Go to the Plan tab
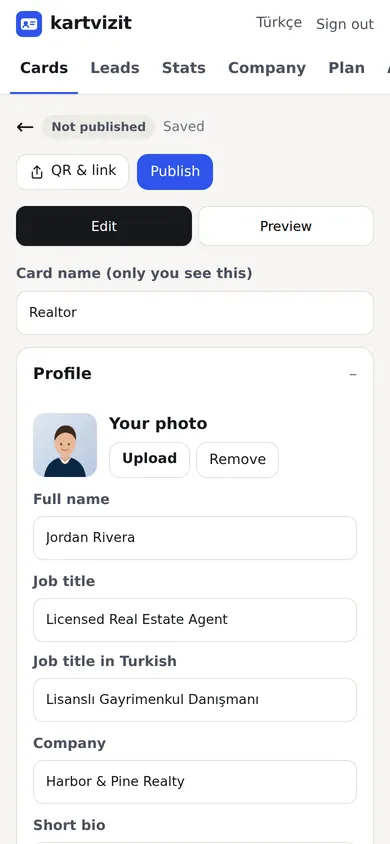Image resolution: width=390 pixels, height=844 pixels. point(346,68)
